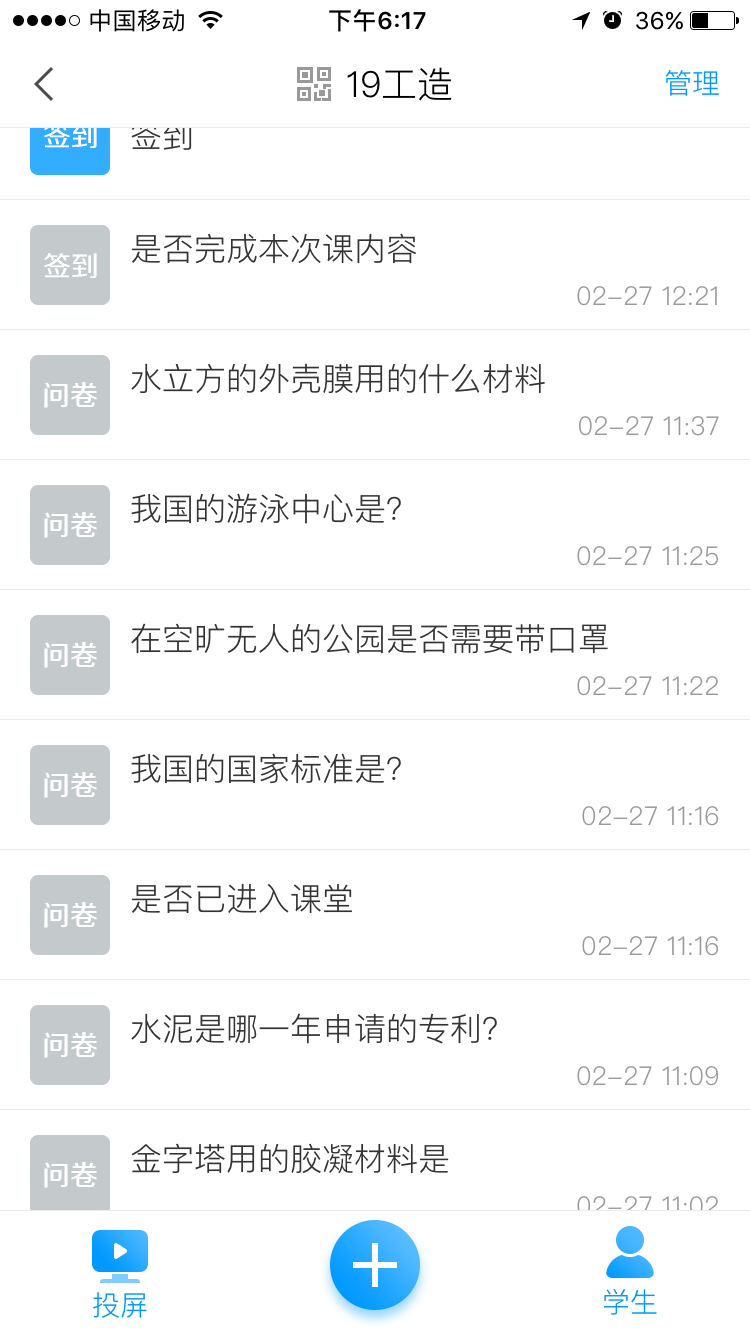Tap the blue plus button to add activity
Viewport: 750px width, 1334px height.
(x=375, y=1265)
